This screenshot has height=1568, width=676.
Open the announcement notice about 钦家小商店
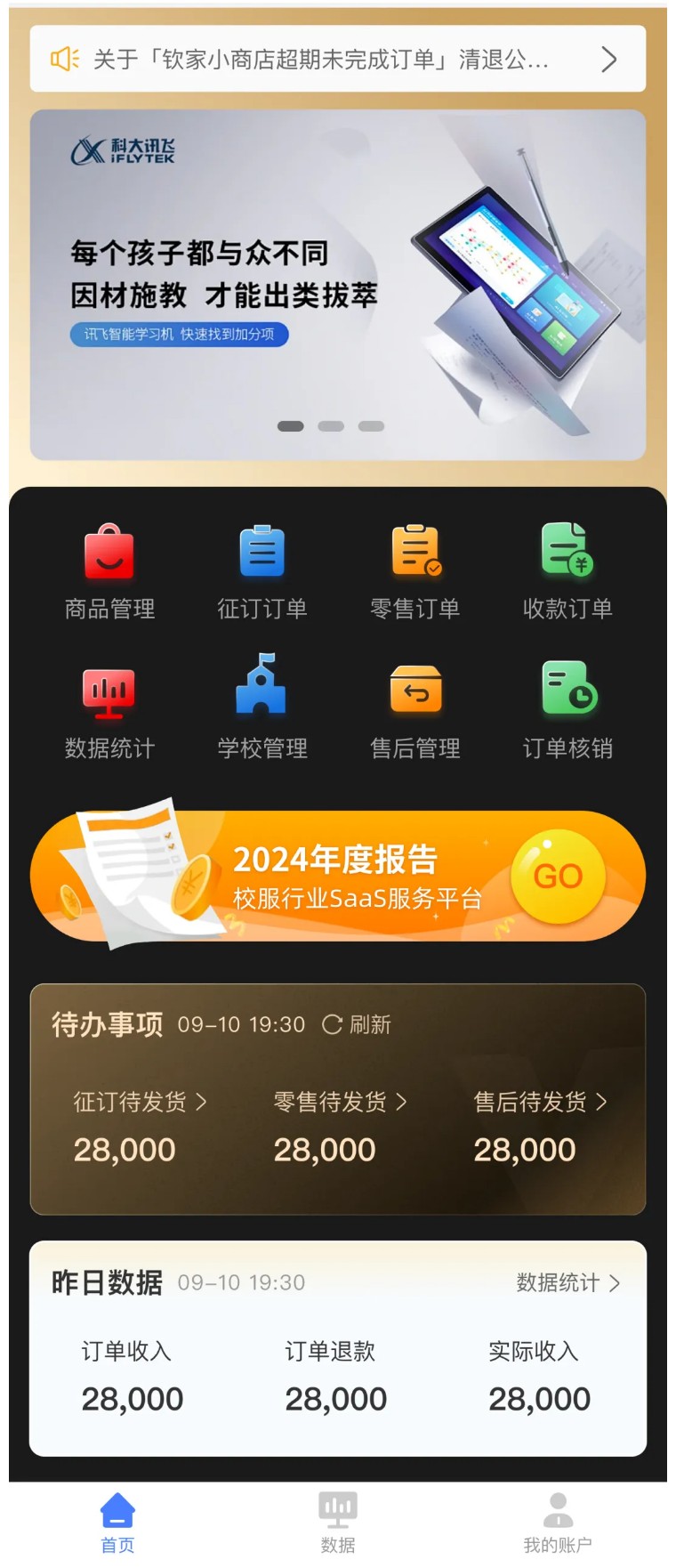tap(337, 59)
